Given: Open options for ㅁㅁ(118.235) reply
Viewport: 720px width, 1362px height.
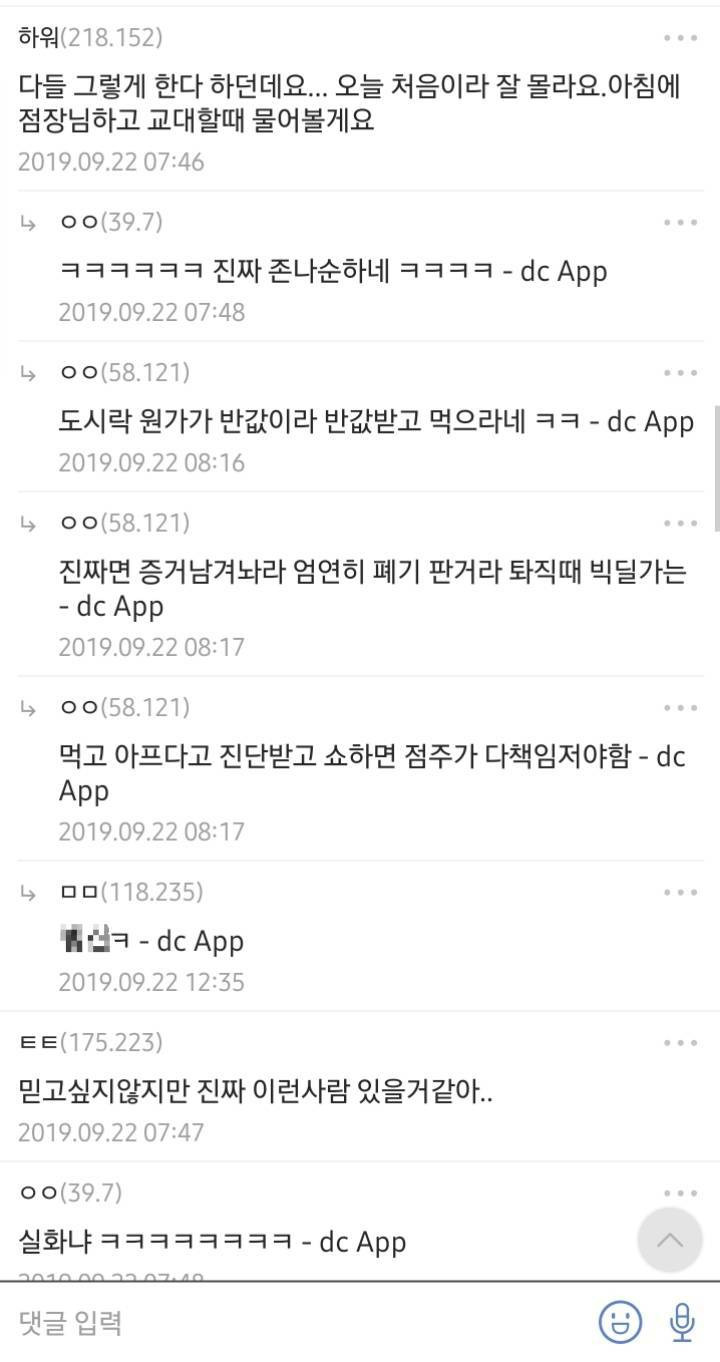Looking at the screenshot, I should 680,892.
